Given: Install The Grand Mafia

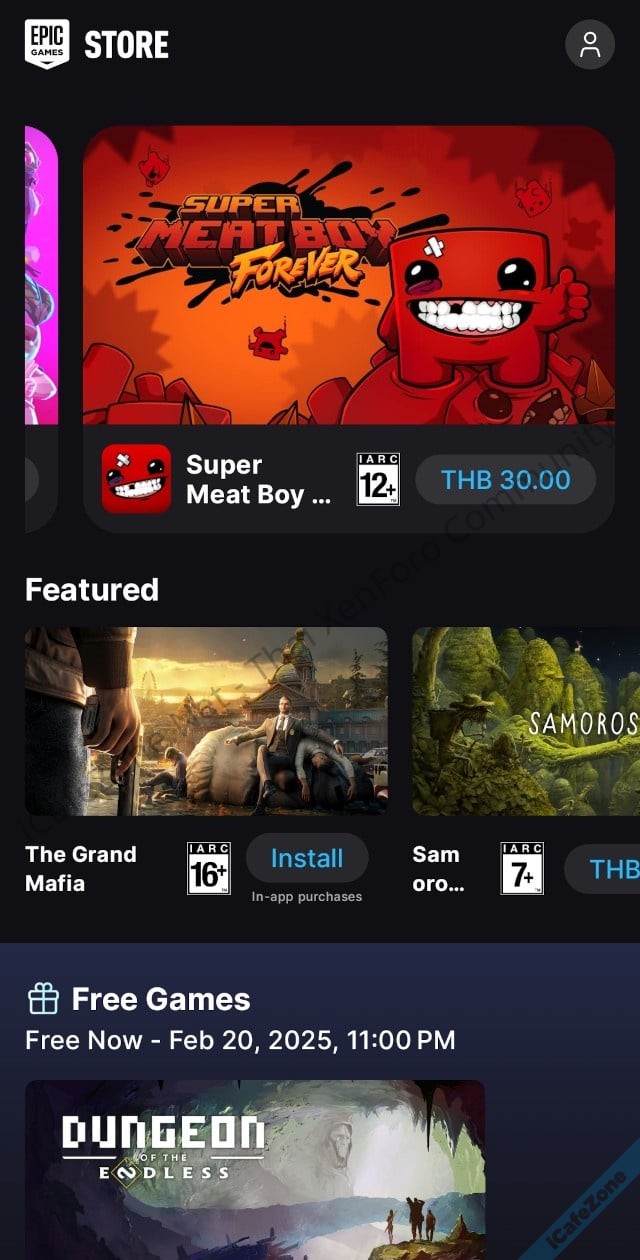Looking at the screenshot, I should click(307, 858).
